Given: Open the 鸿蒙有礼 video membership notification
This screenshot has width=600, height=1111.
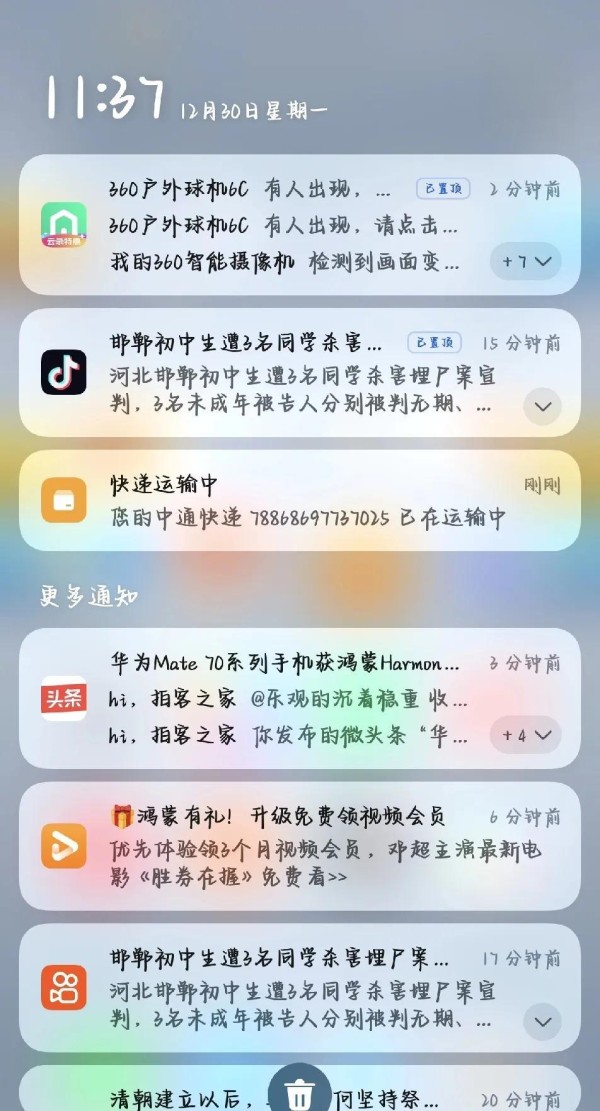Looking at the screenshot, I should click(300, 846).
